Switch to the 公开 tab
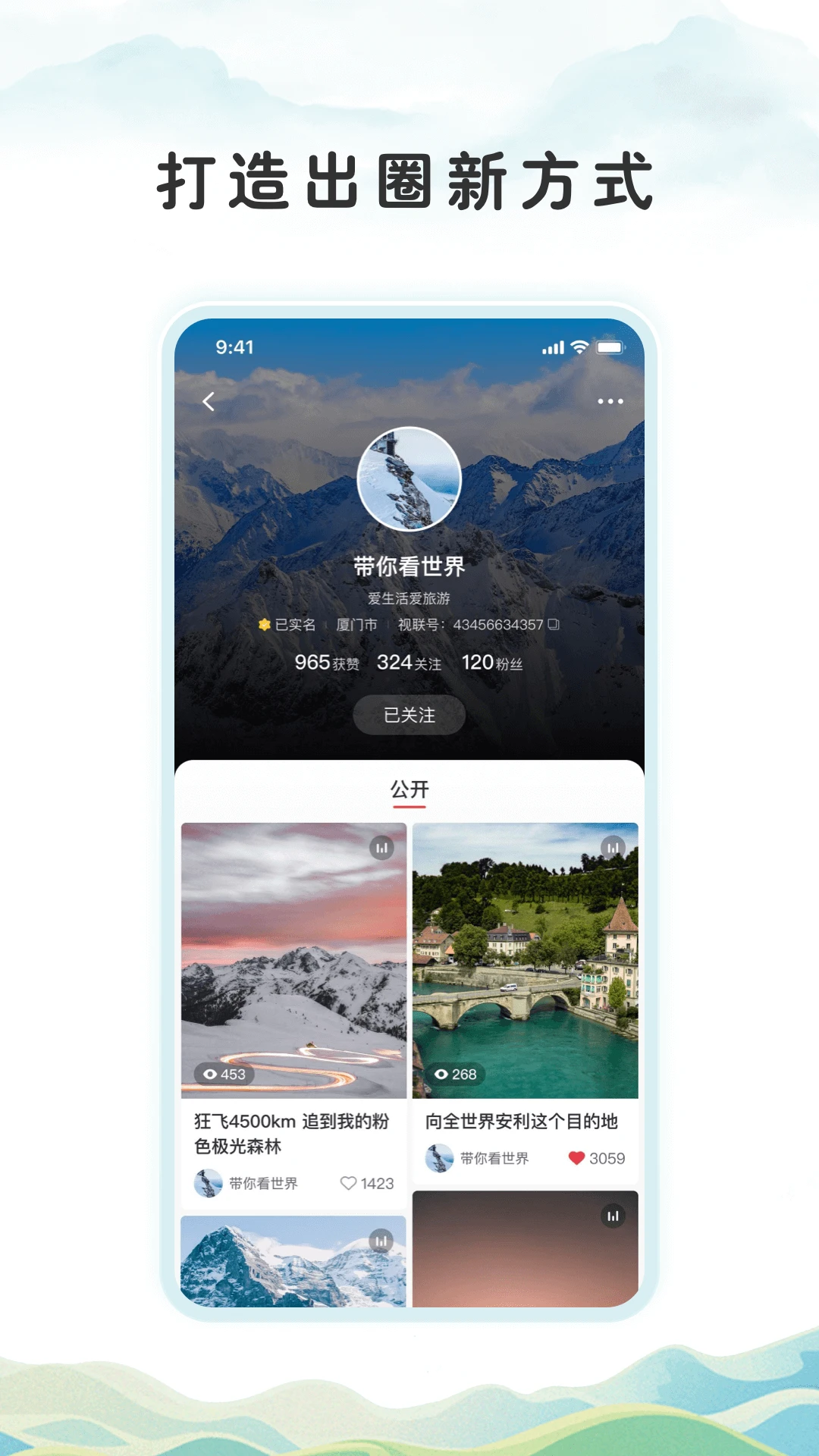This screenshot has height=1456, width=819. tap(409, 789)
